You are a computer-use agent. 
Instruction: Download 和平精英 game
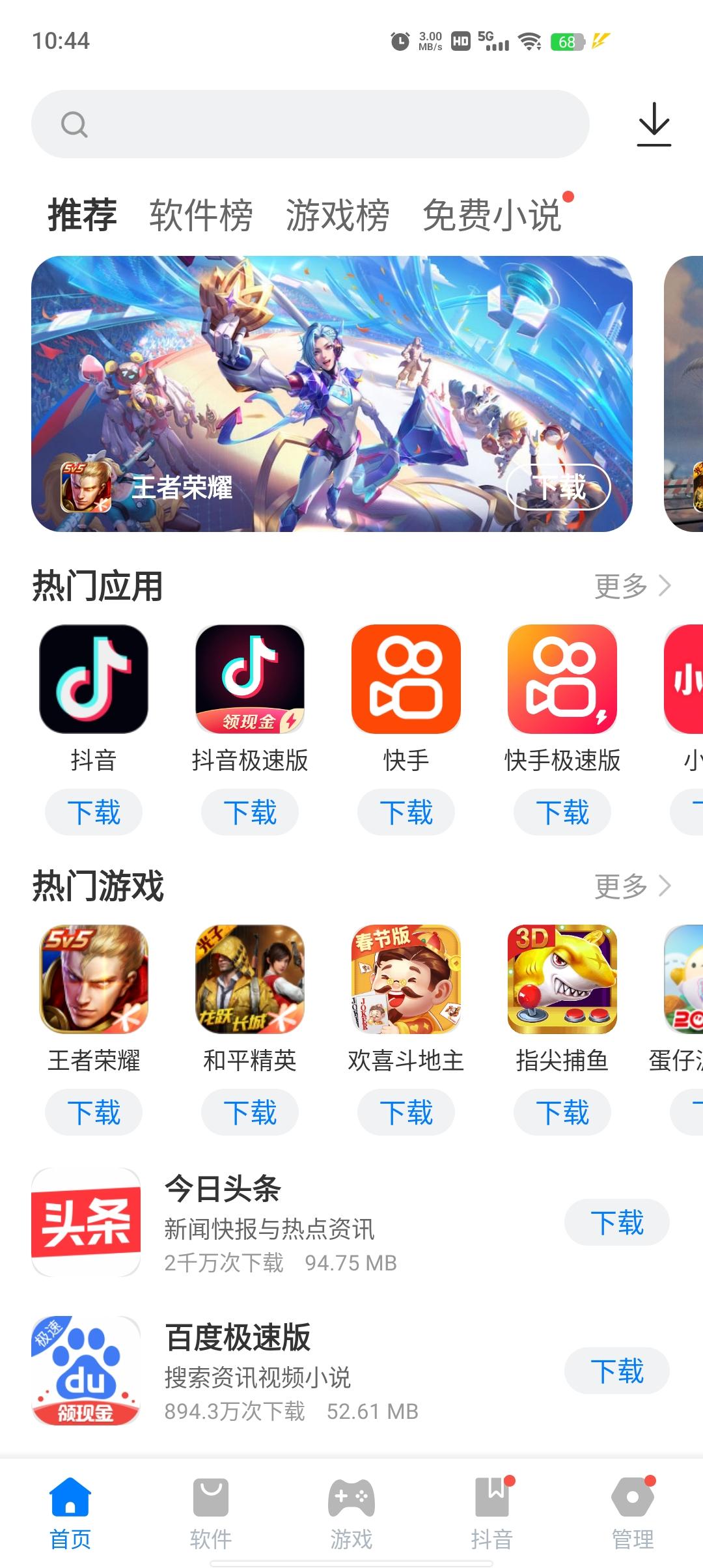250,1112
